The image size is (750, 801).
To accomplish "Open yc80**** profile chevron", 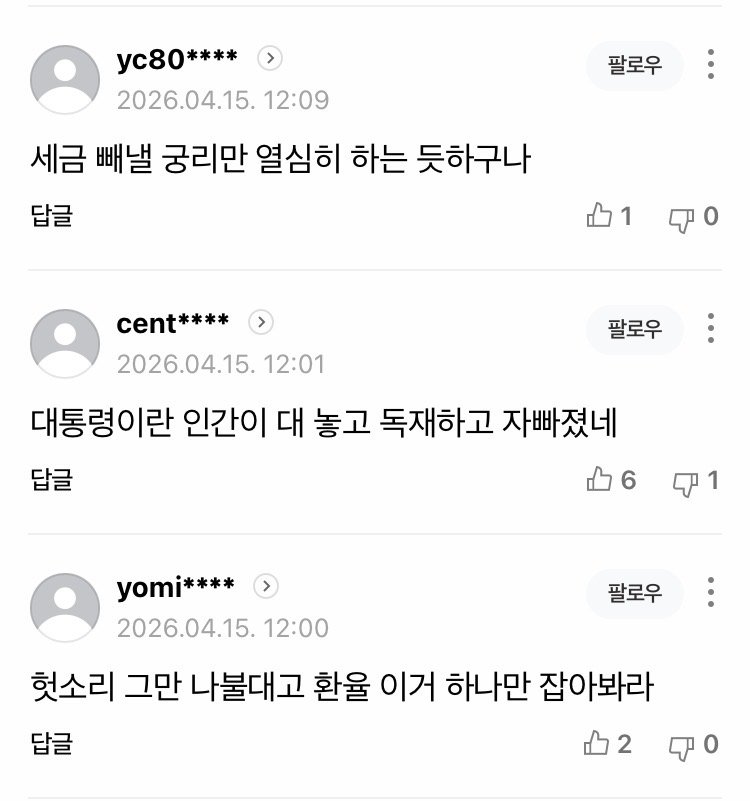I will [270, 59].
